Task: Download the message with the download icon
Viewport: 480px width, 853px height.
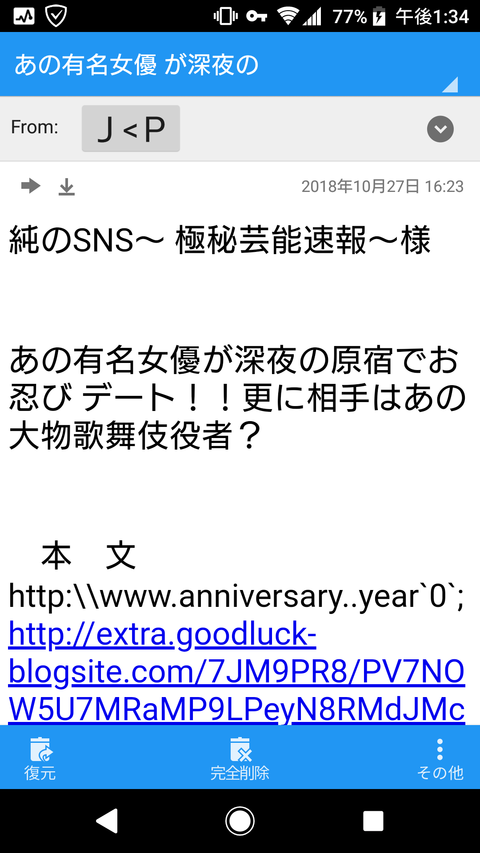Action: [x=66, y=188]
